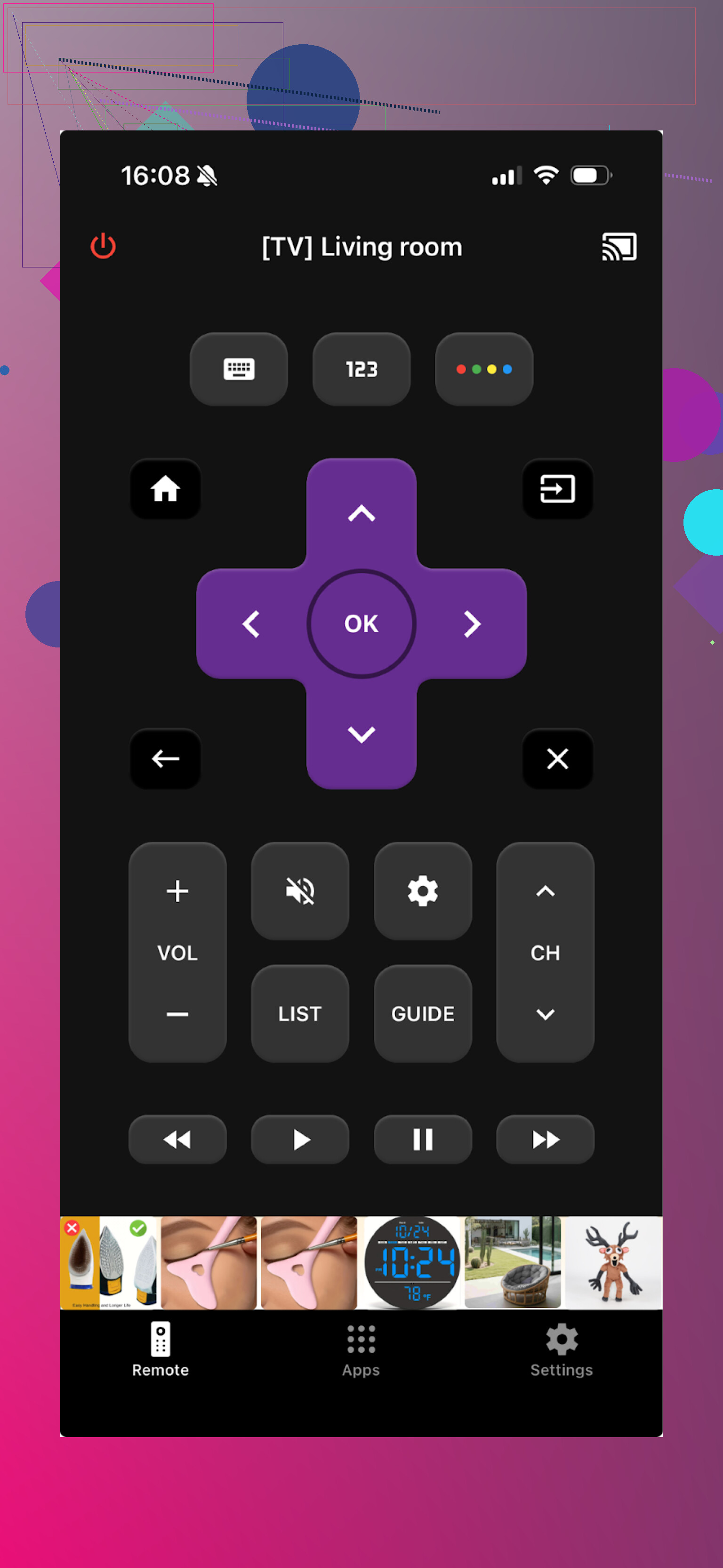Go back with the left arrow button

[x=166, y=759]
